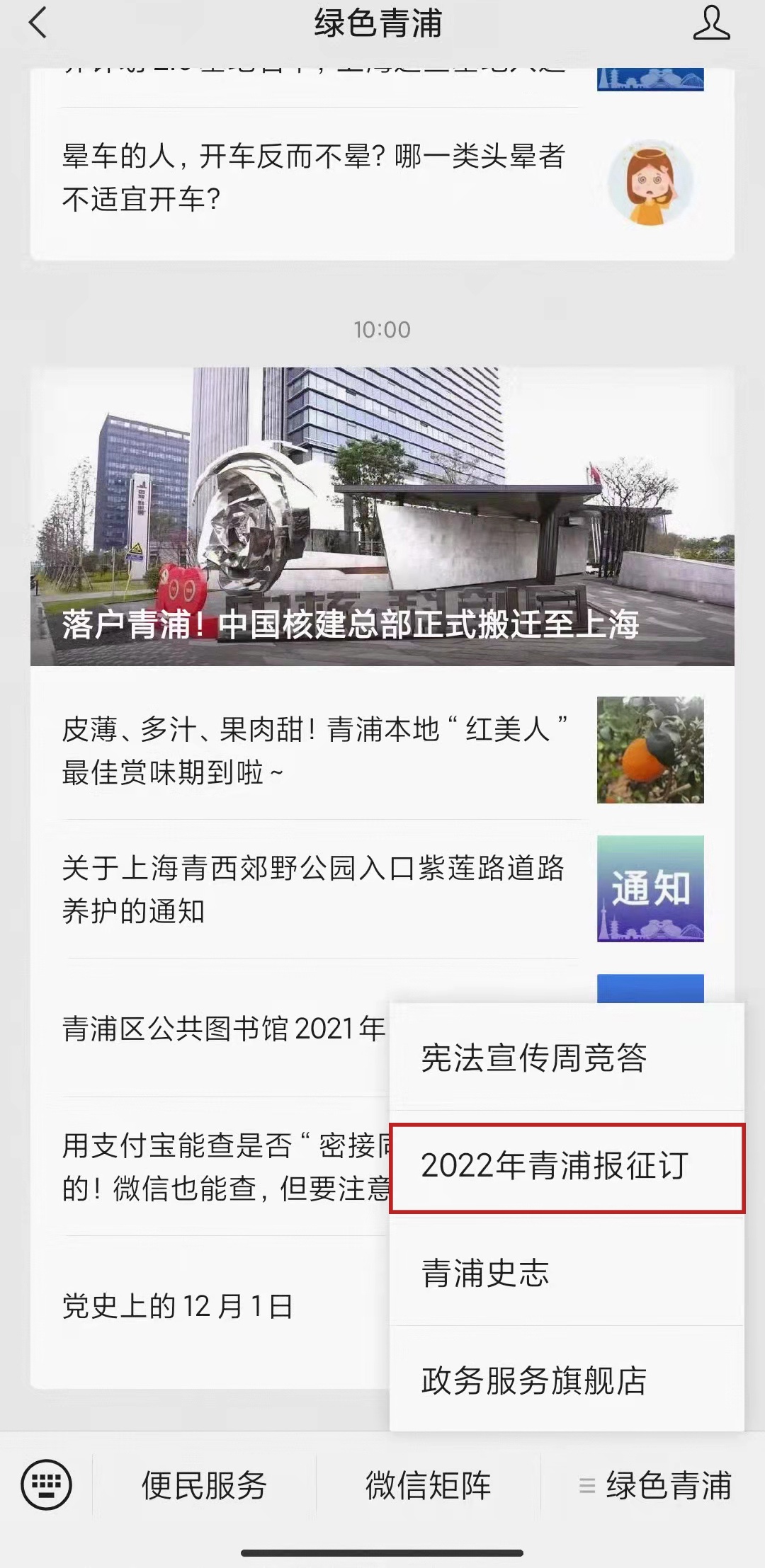Viewport: 765px width, 1568px height.
Task: Select 宪法宣传周竞答 from the popup menu
Action: click(533, 1058)
